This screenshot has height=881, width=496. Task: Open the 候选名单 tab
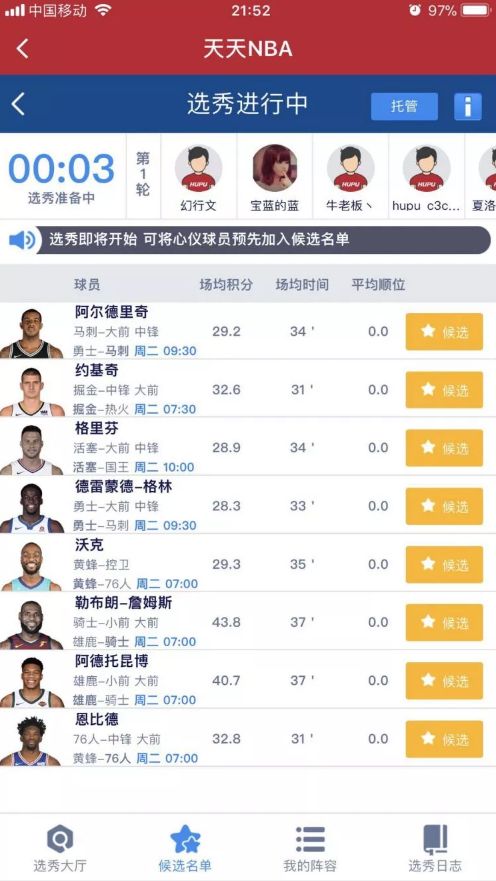coord(185,848)
